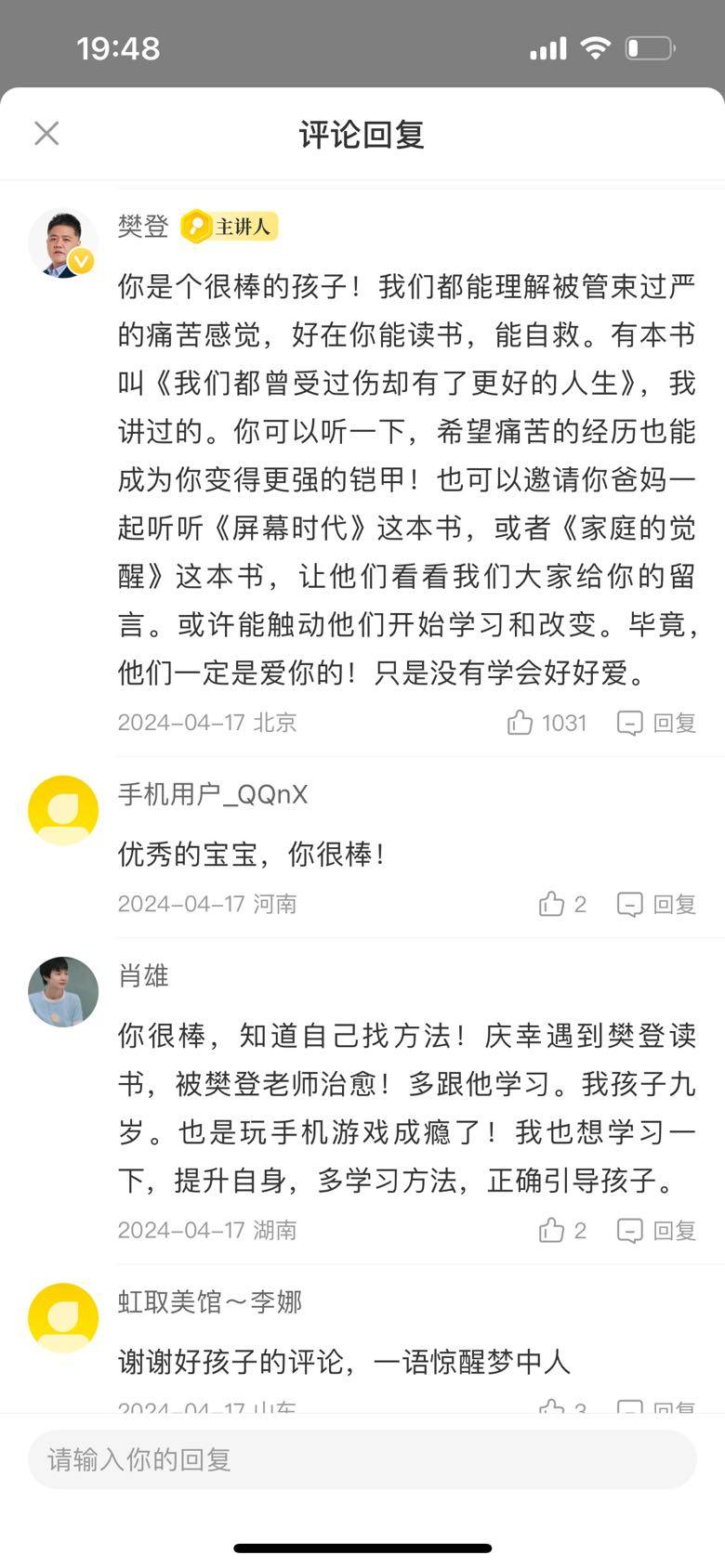This screenshot has height=1568, width=725.
Task: Like 樊登's comment
Action: tap(521, 723)
